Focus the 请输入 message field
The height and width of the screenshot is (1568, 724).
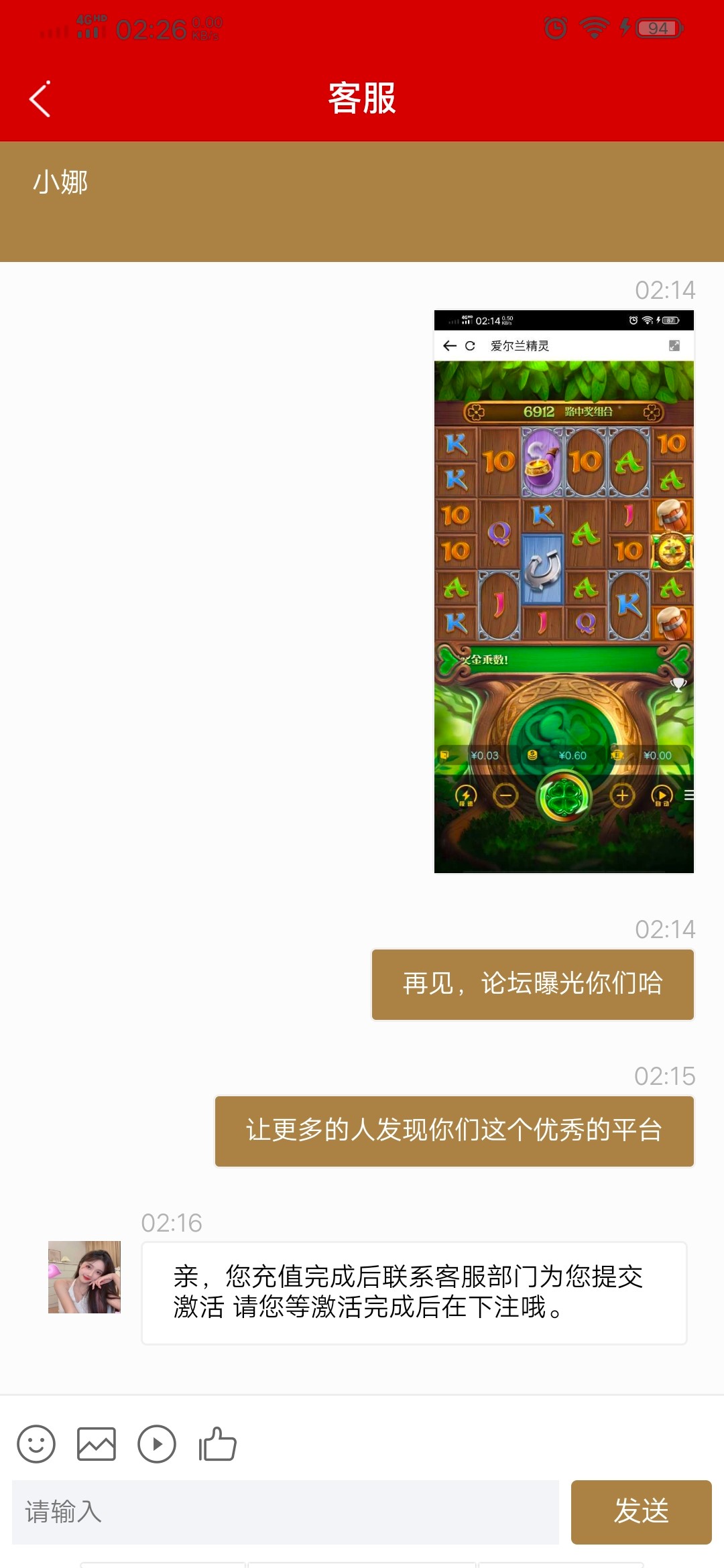[x=285, y=1512]
